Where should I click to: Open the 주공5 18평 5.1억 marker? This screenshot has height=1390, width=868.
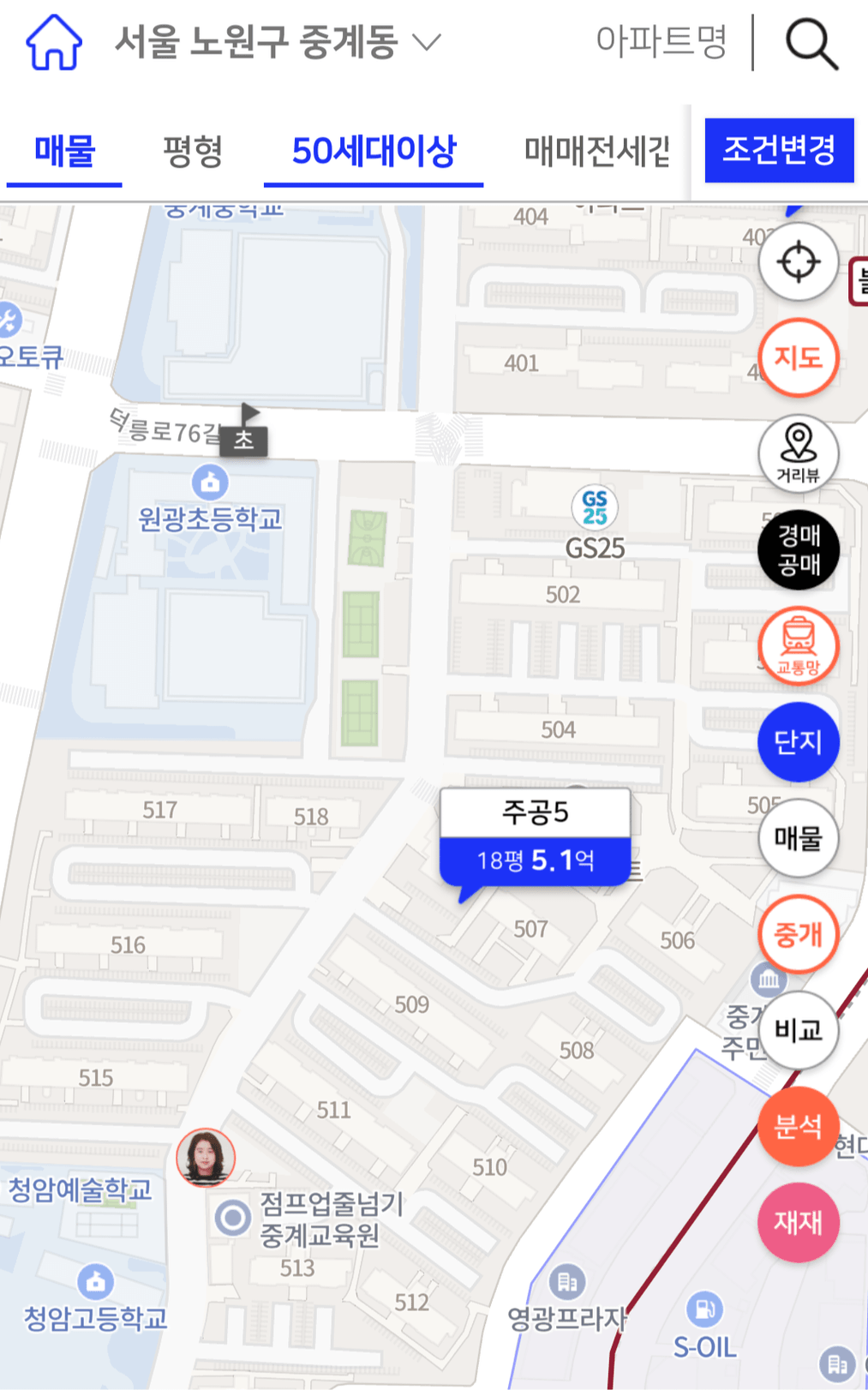click(536, 837)
